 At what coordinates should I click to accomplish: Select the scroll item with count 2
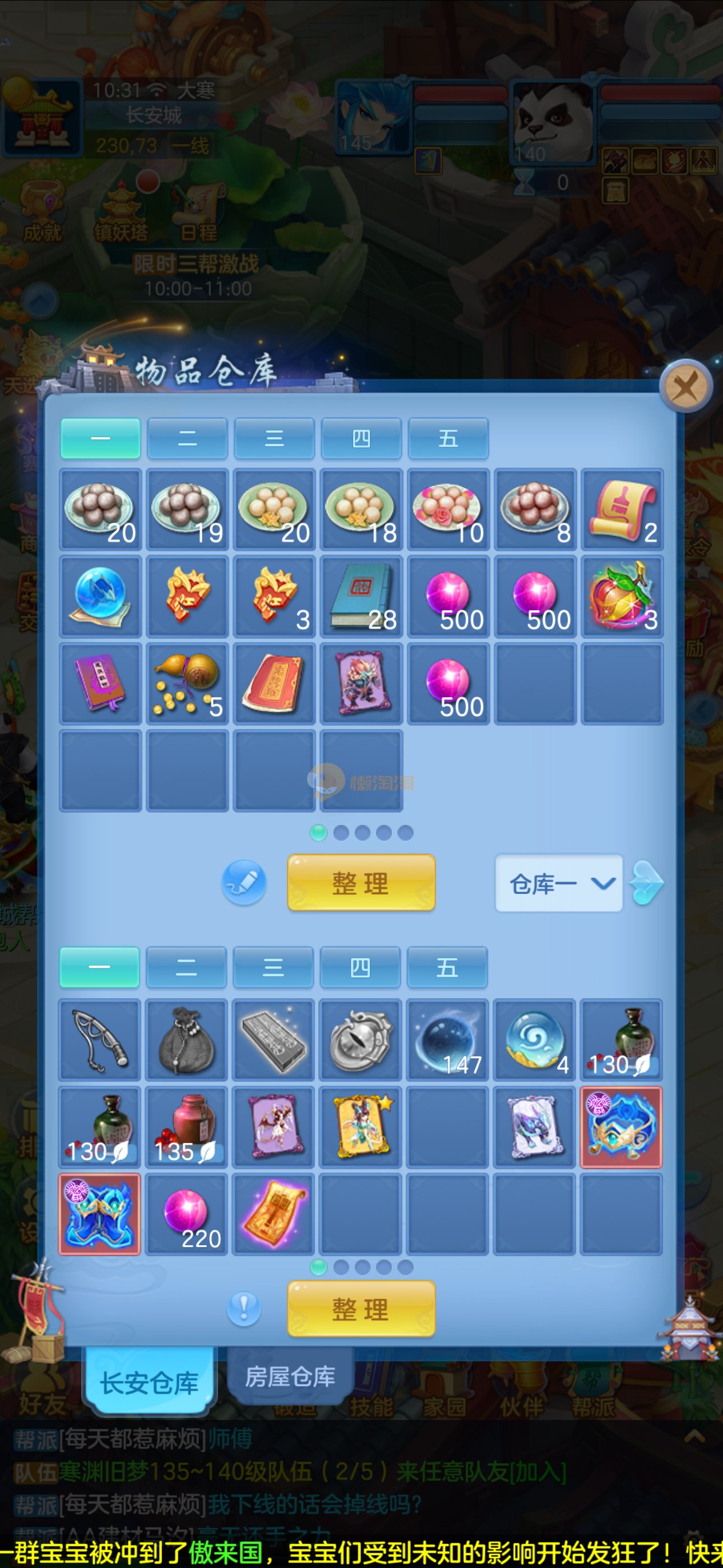(622, 509)
